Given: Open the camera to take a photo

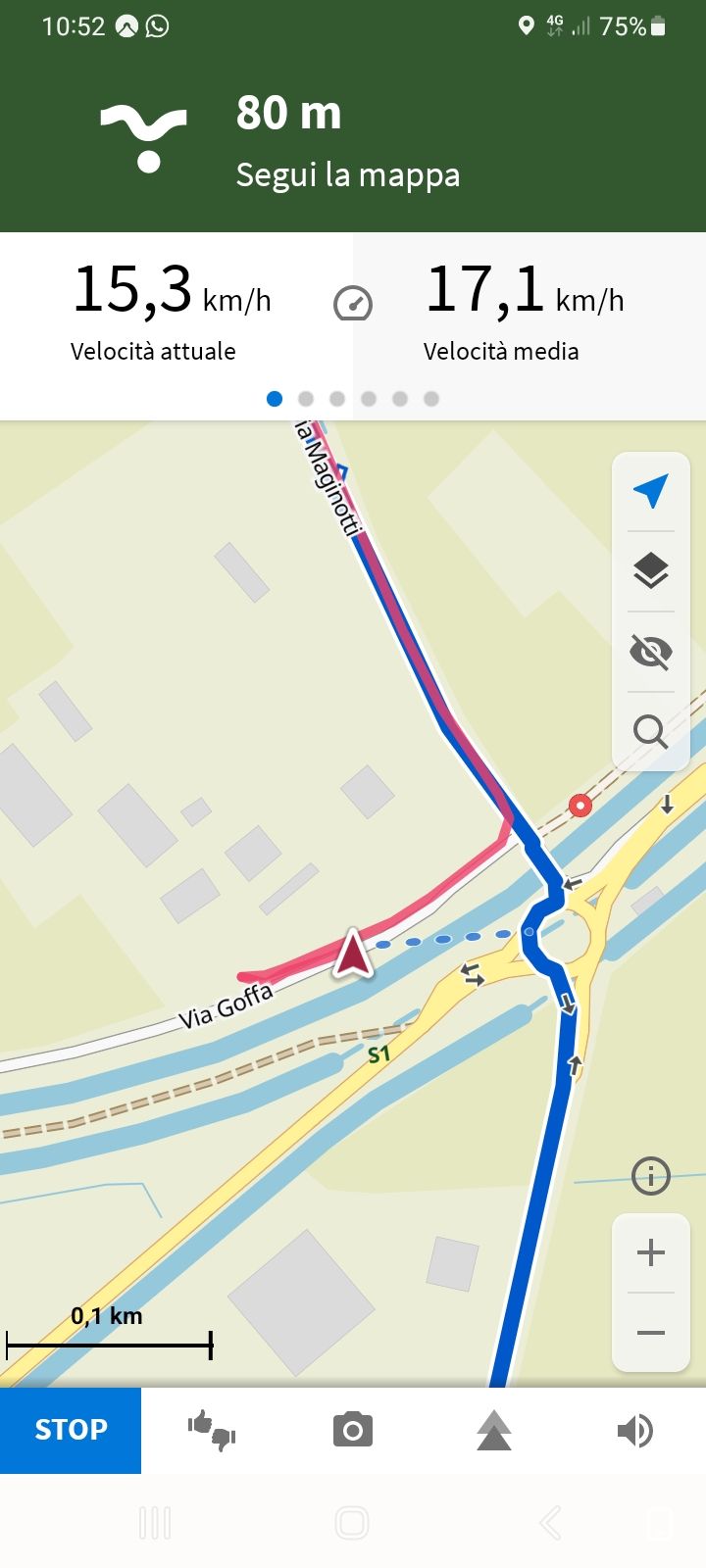Looking at the screenshot, I should pos(353,1431).
